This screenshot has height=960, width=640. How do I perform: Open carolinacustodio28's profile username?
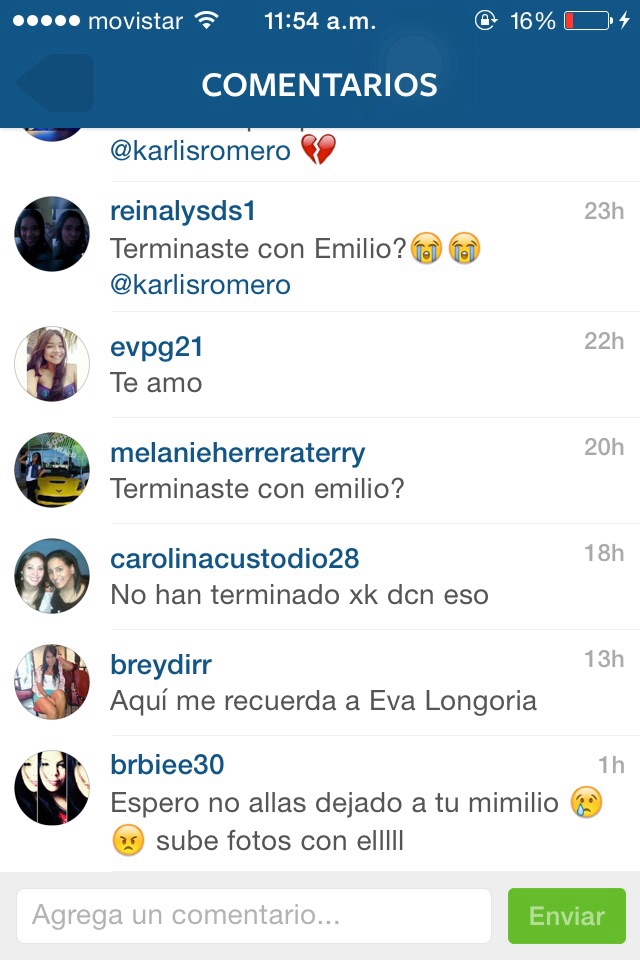234,559
